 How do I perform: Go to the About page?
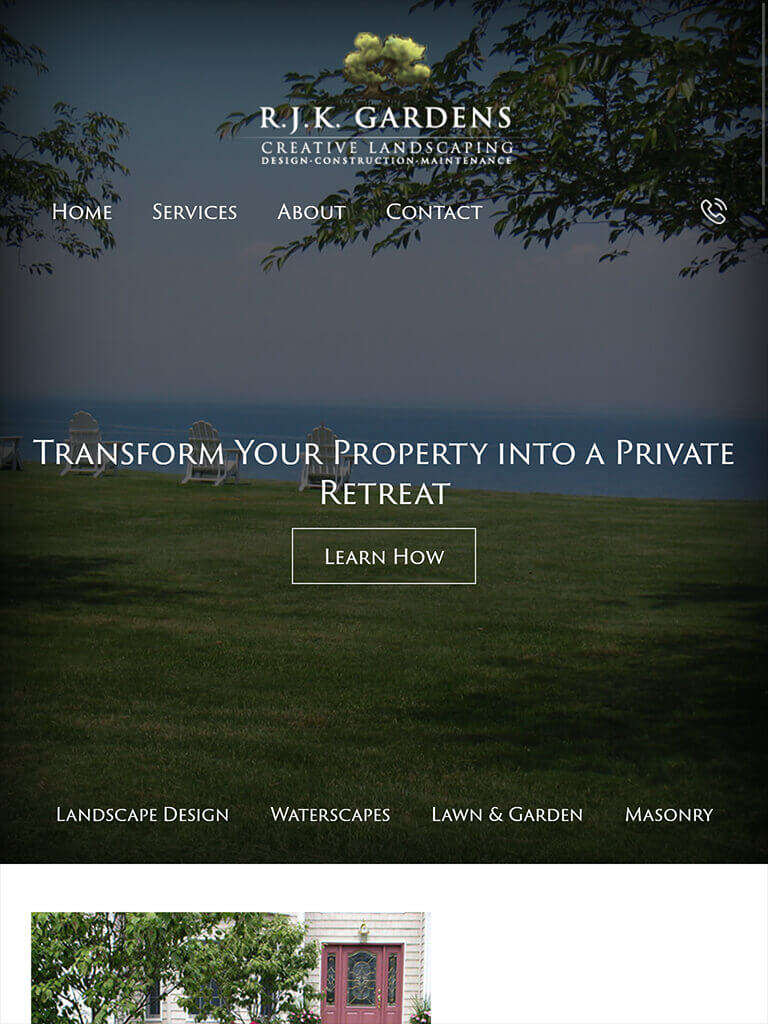(x=311, y=212)
